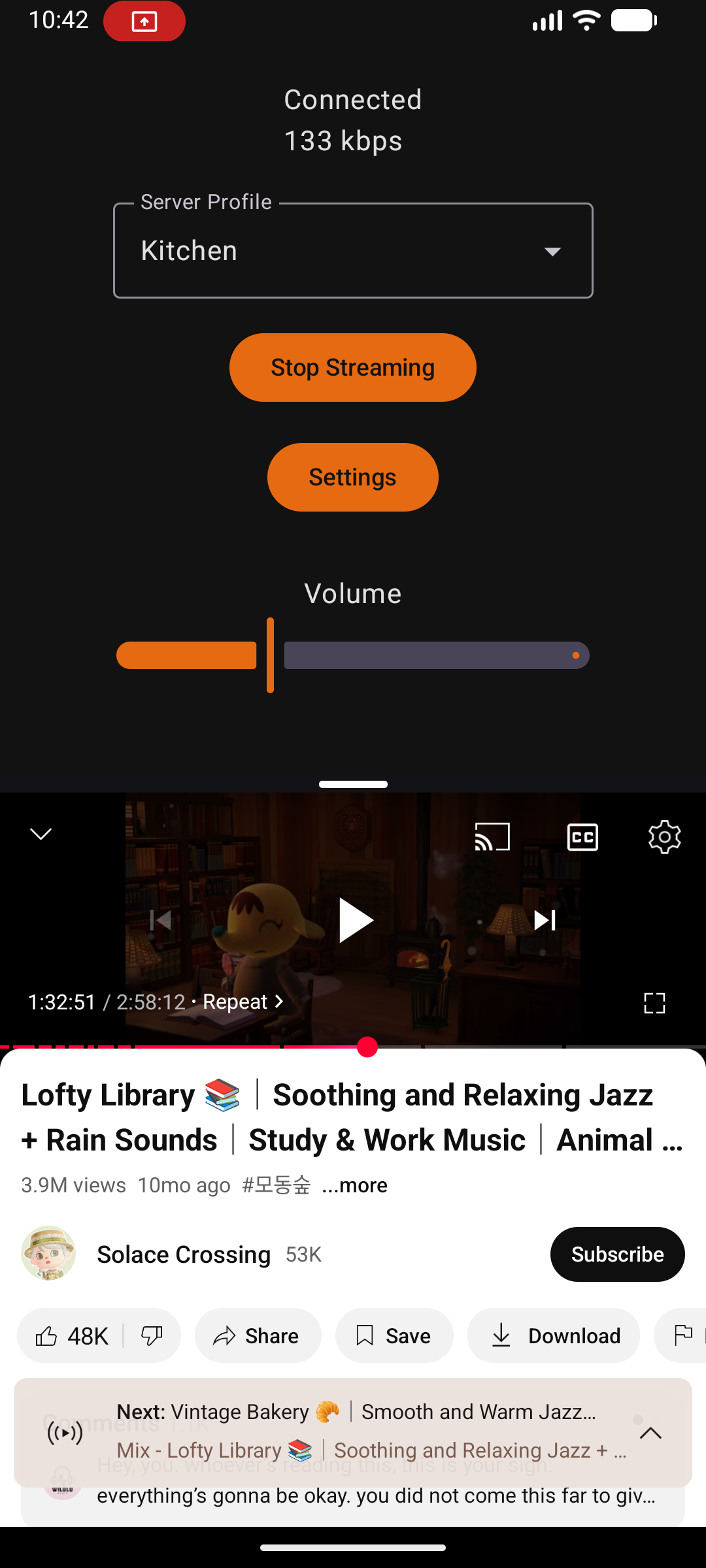Open the Server Profile dropdown
The width and height of the screenshot is (706, 1568).
[353, 251]
